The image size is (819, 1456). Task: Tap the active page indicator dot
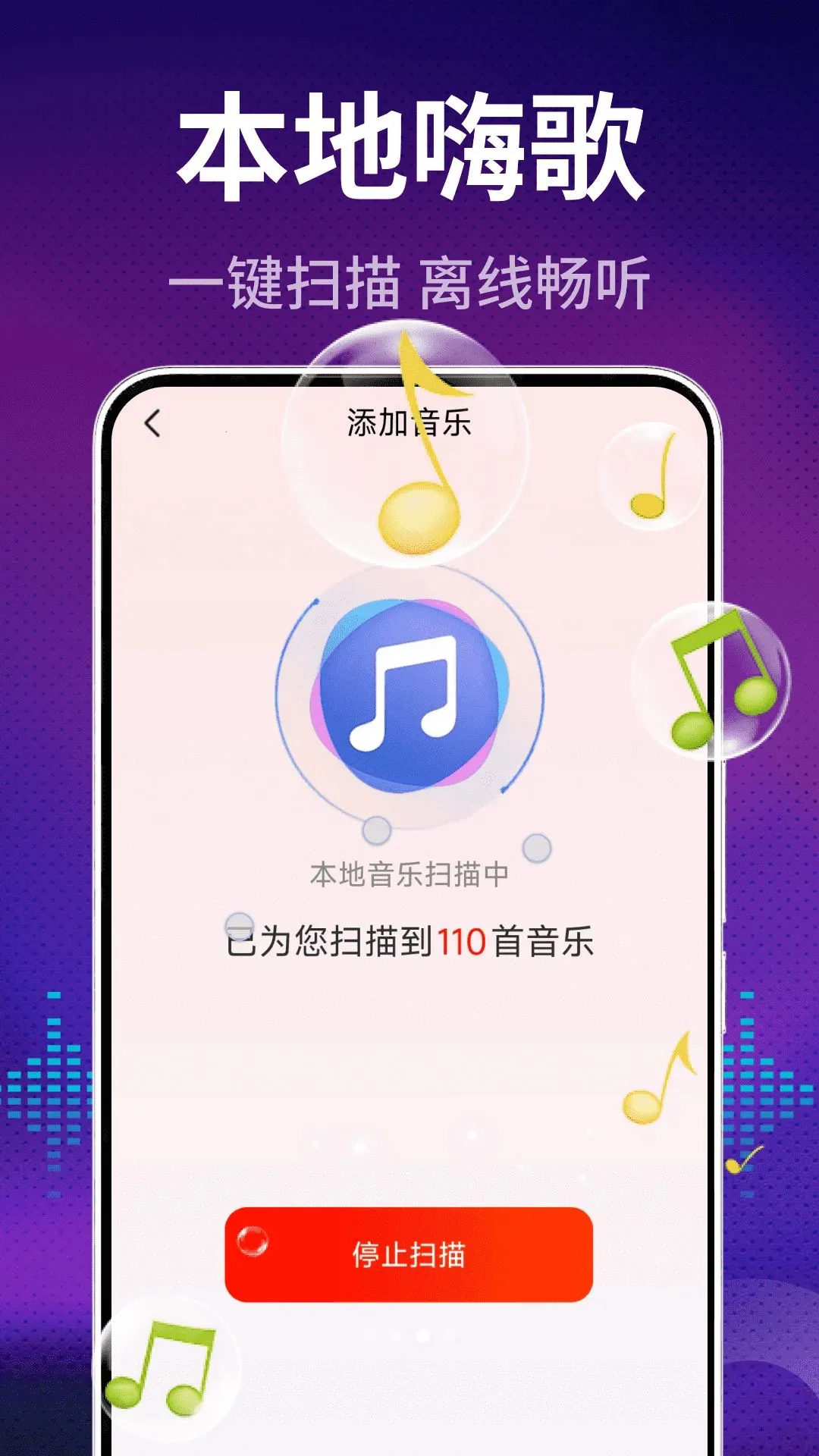(x=423, y=1335)
